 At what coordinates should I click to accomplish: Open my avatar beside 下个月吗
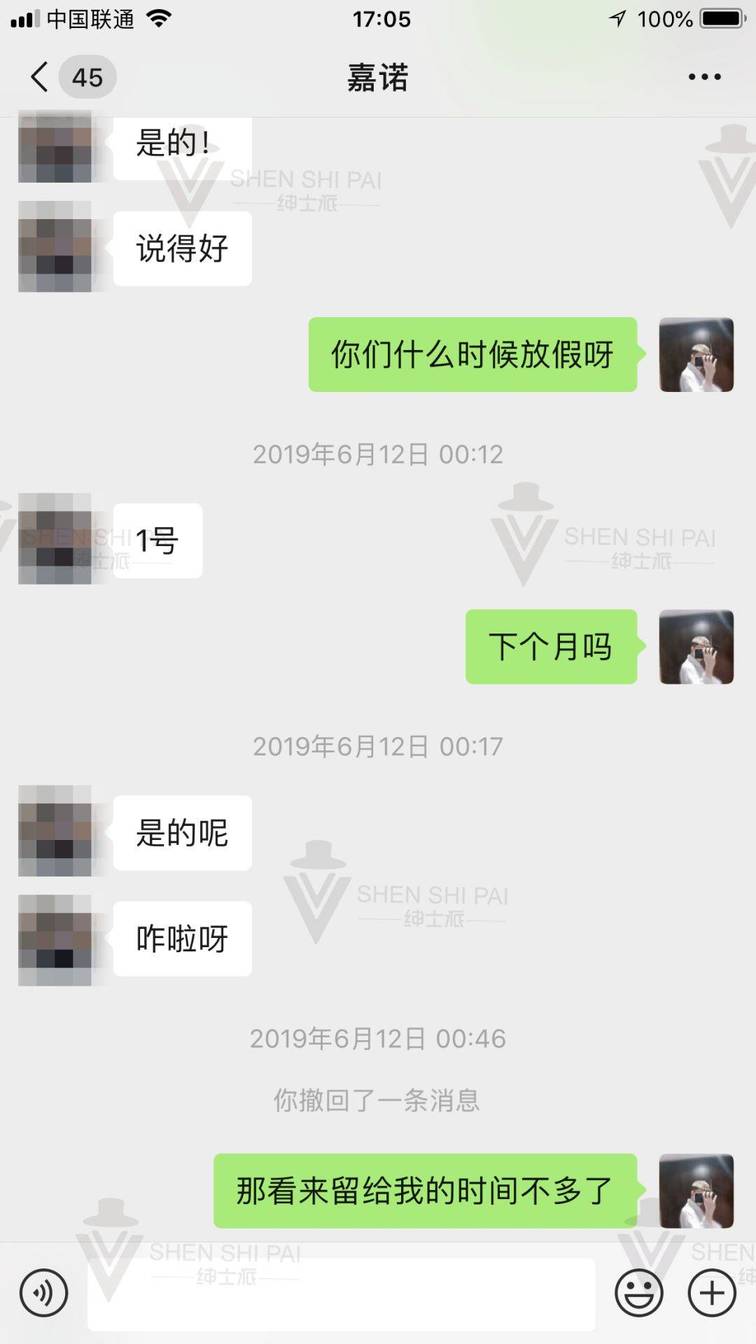tap(696, 647)
